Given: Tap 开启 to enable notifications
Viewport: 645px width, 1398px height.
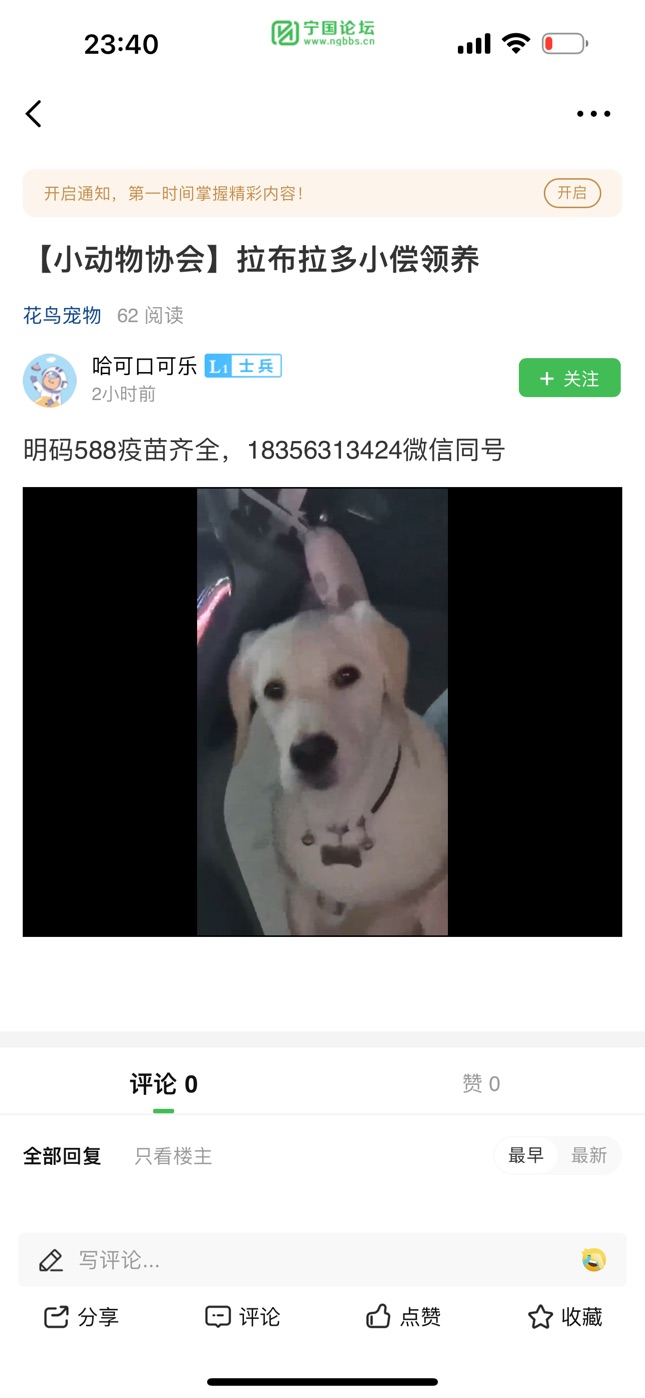Looking at the screenshot, I should [572, 193].
